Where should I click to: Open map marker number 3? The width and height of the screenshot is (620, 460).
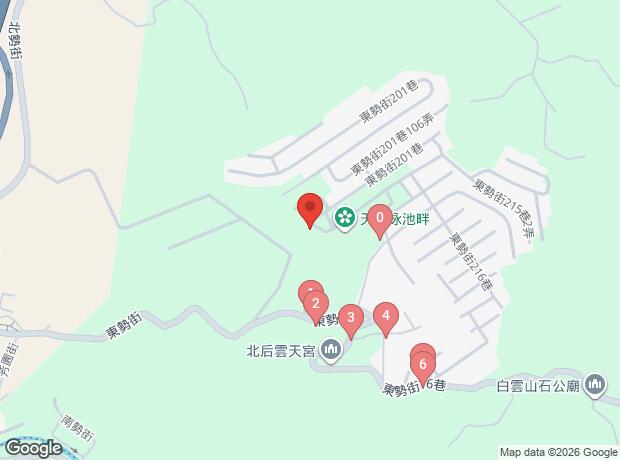pos(350,319)
